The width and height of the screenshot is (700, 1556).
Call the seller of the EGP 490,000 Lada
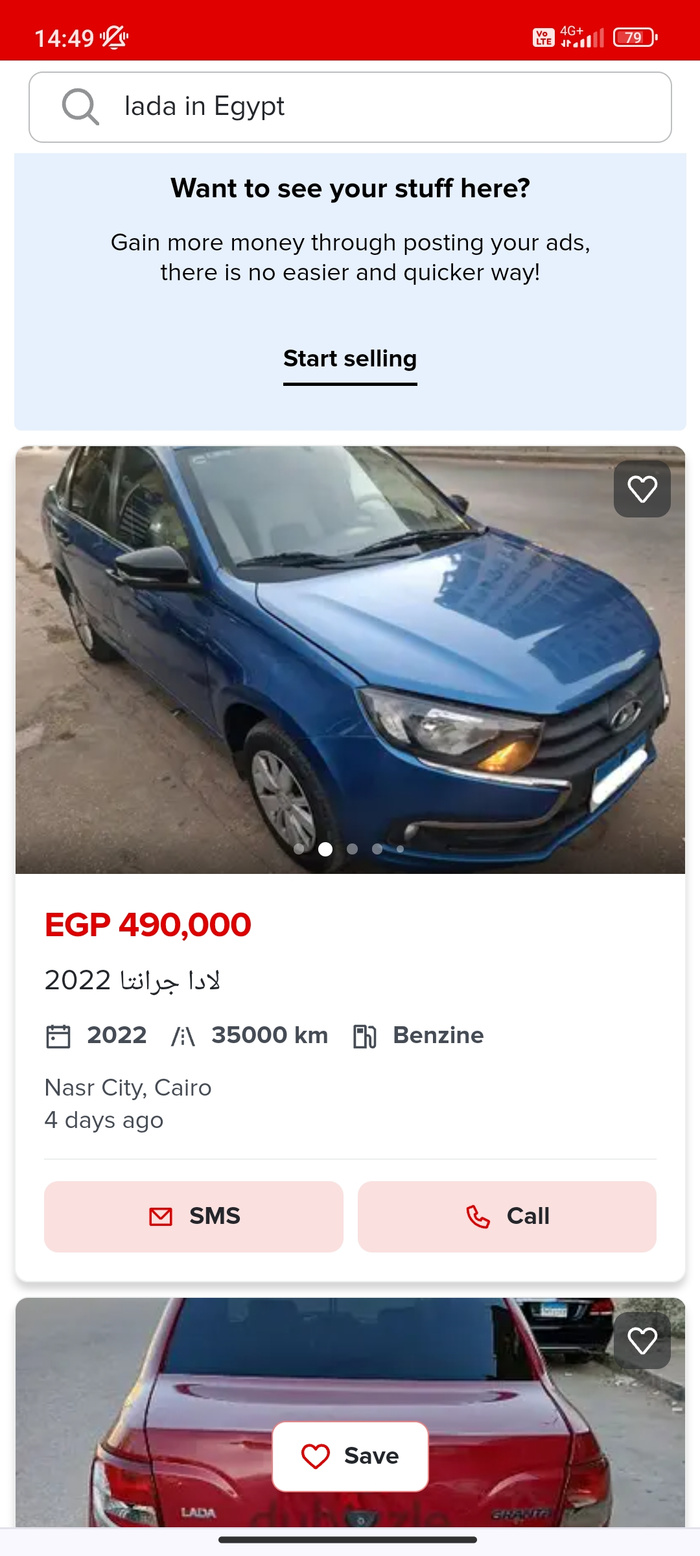pos(507,1216)
